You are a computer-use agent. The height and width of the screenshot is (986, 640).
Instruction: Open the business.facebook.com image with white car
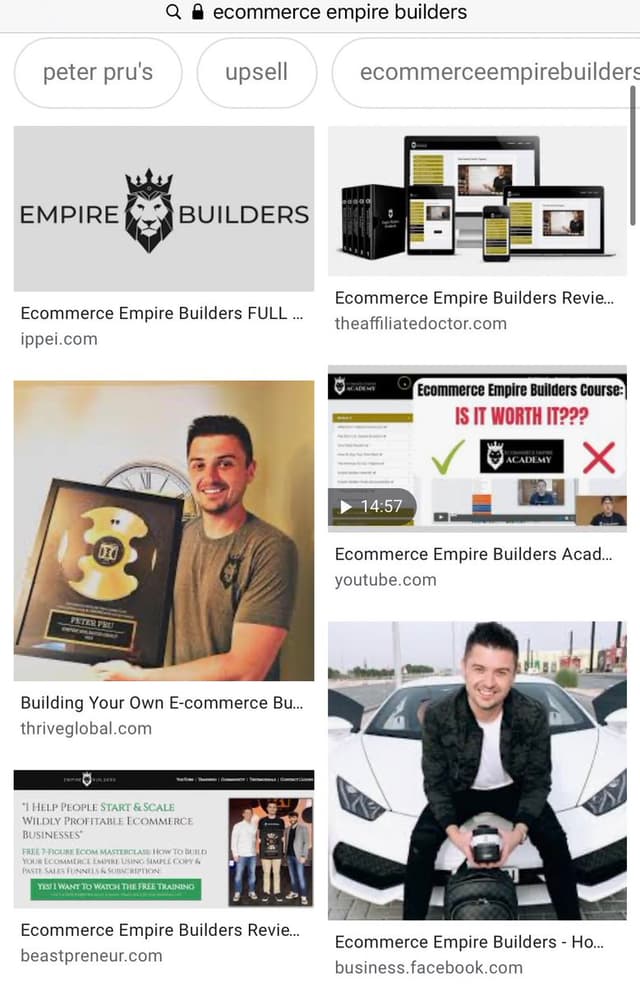(477, 770)
